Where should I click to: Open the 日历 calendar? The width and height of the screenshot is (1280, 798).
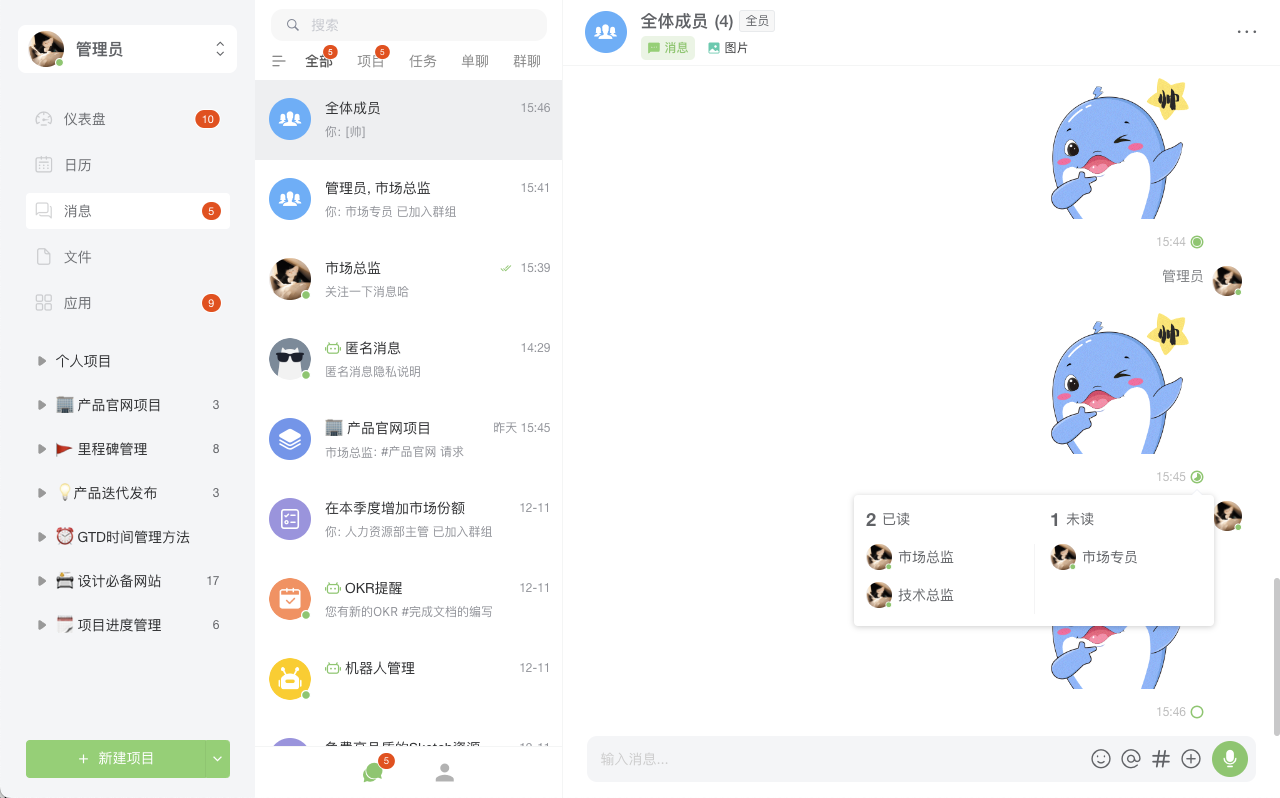78,165
